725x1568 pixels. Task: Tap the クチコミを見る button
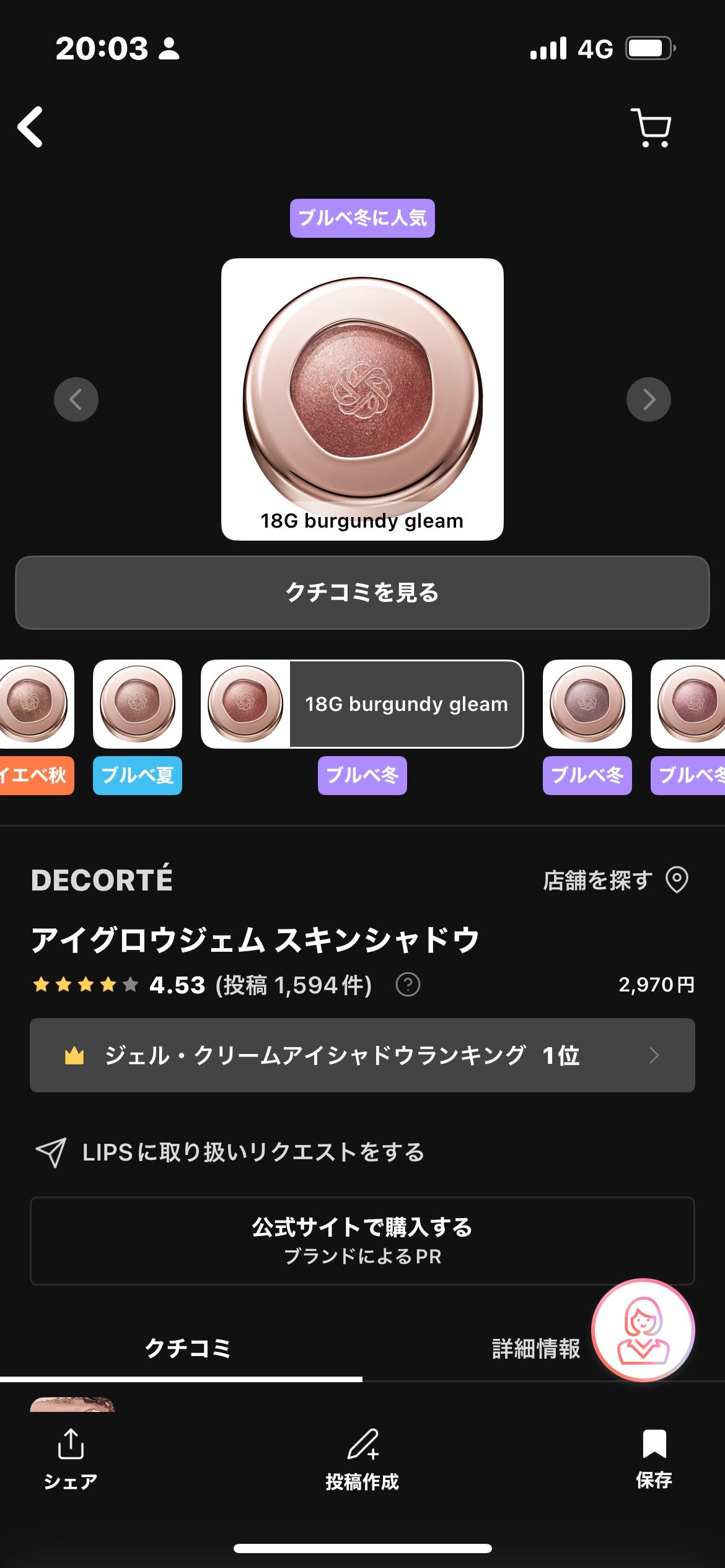pos(362,592)
